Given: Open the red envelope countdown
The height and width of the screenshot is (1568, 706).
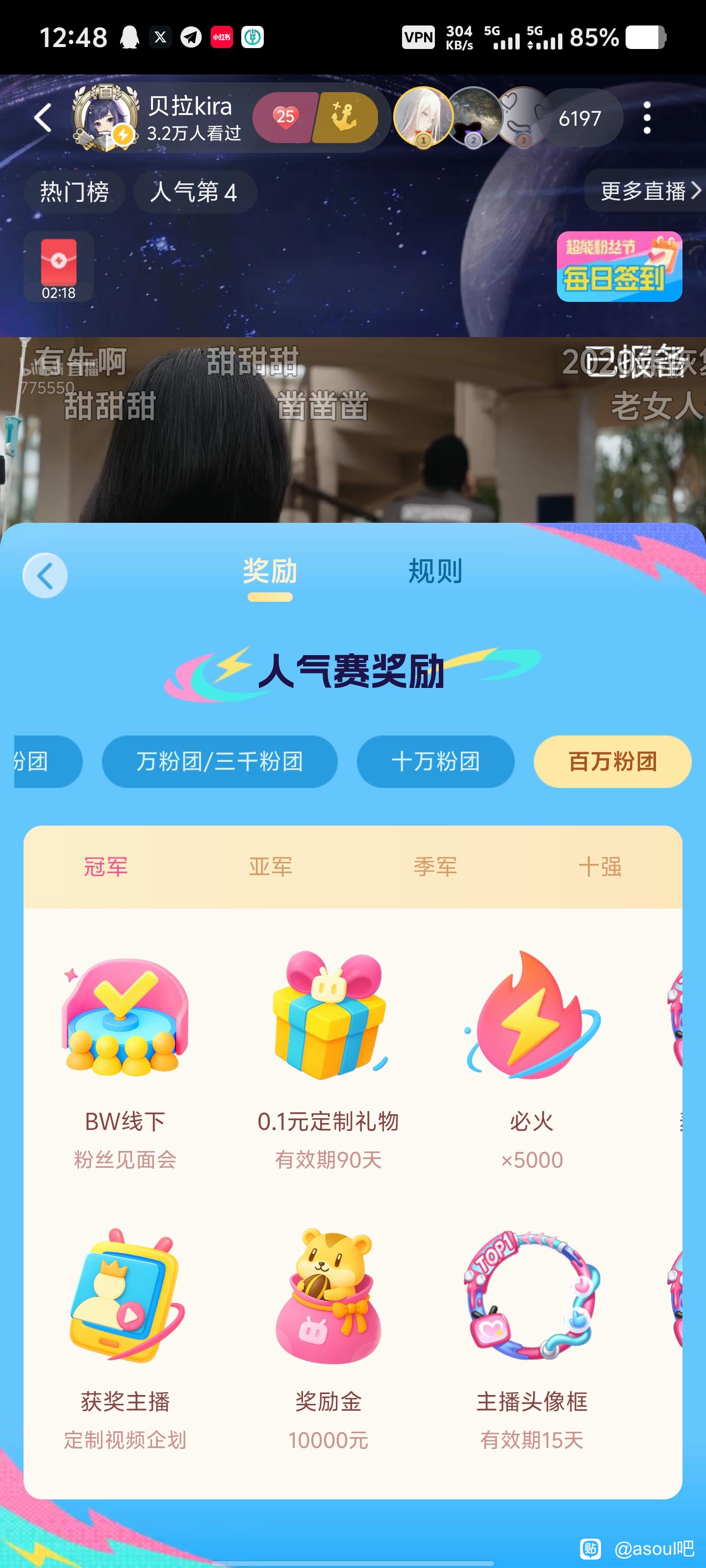Looking at the screenshot, I should pos(58,267).
